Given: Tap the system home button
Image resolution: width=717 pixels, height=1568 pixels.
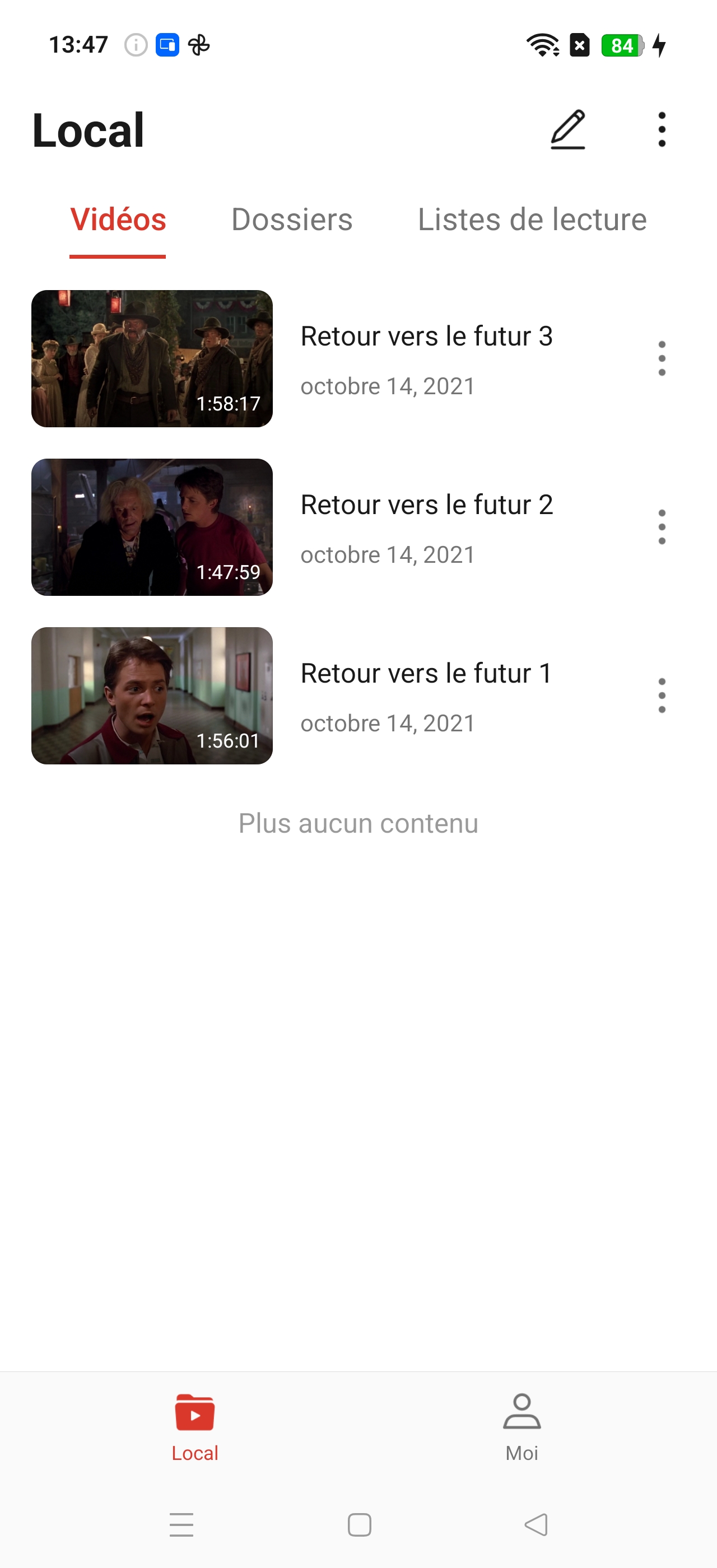Looking at the screenshot, I should pos(359,1525).
